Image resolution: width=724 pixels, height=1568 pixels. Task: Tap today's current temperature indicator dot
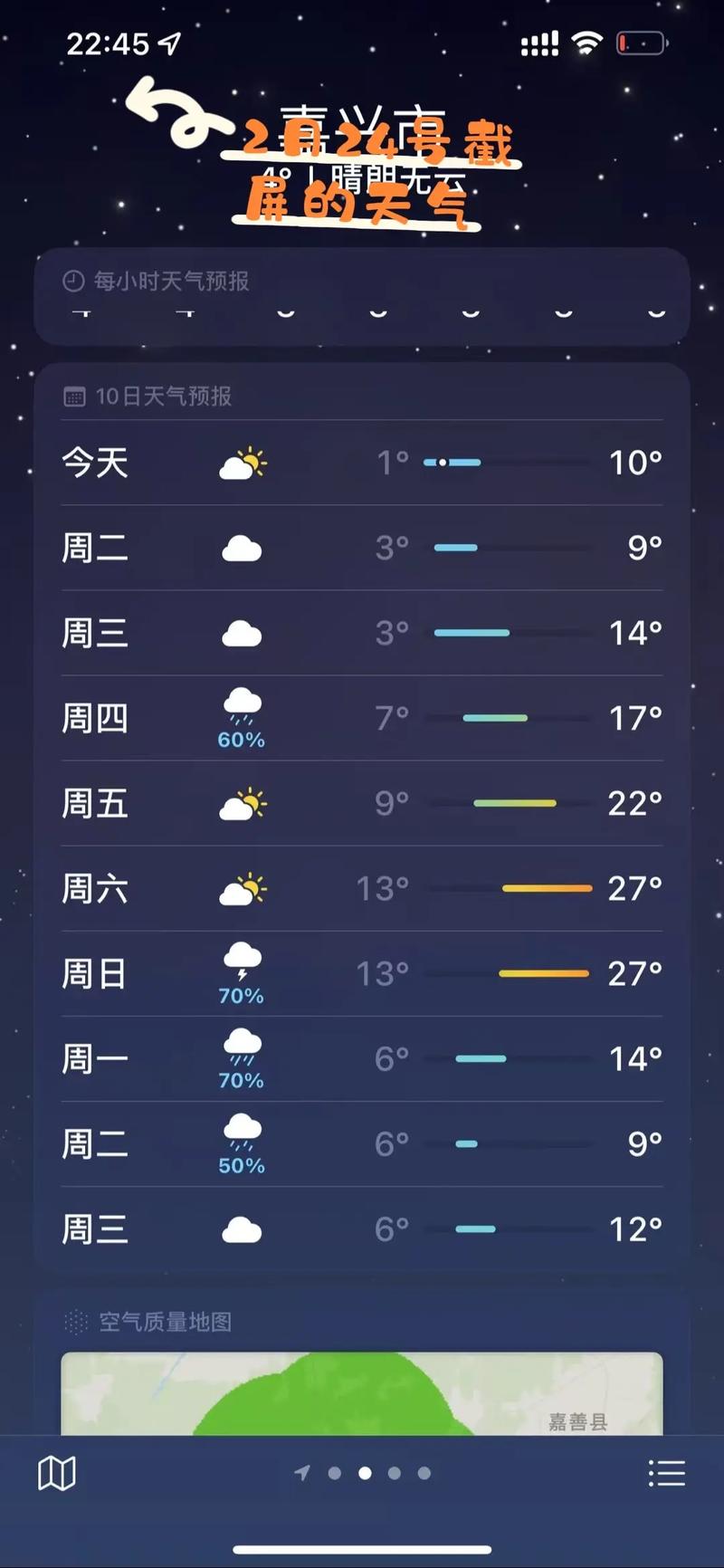(441, 462)
